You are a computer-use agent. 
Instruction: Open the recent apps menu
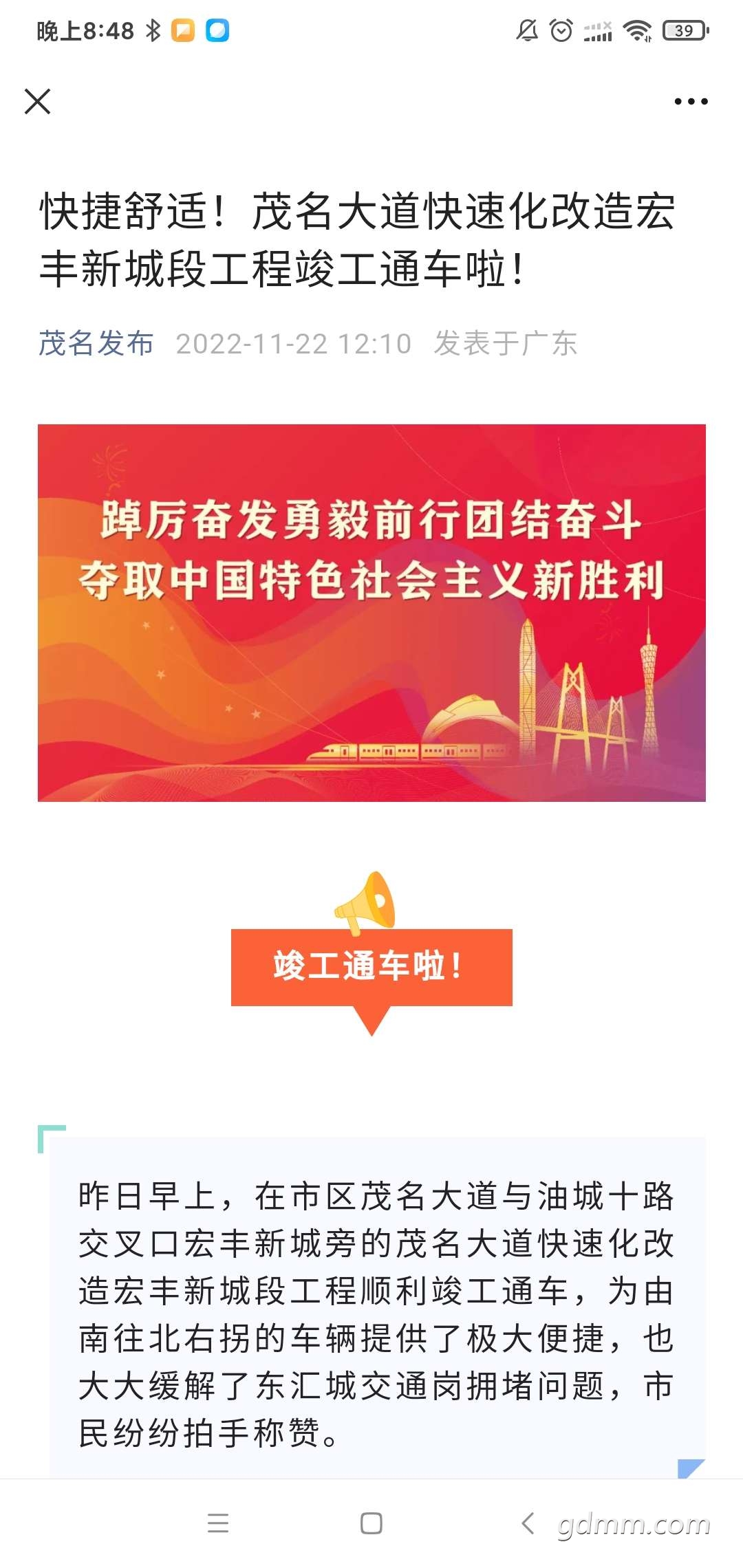218,1523
